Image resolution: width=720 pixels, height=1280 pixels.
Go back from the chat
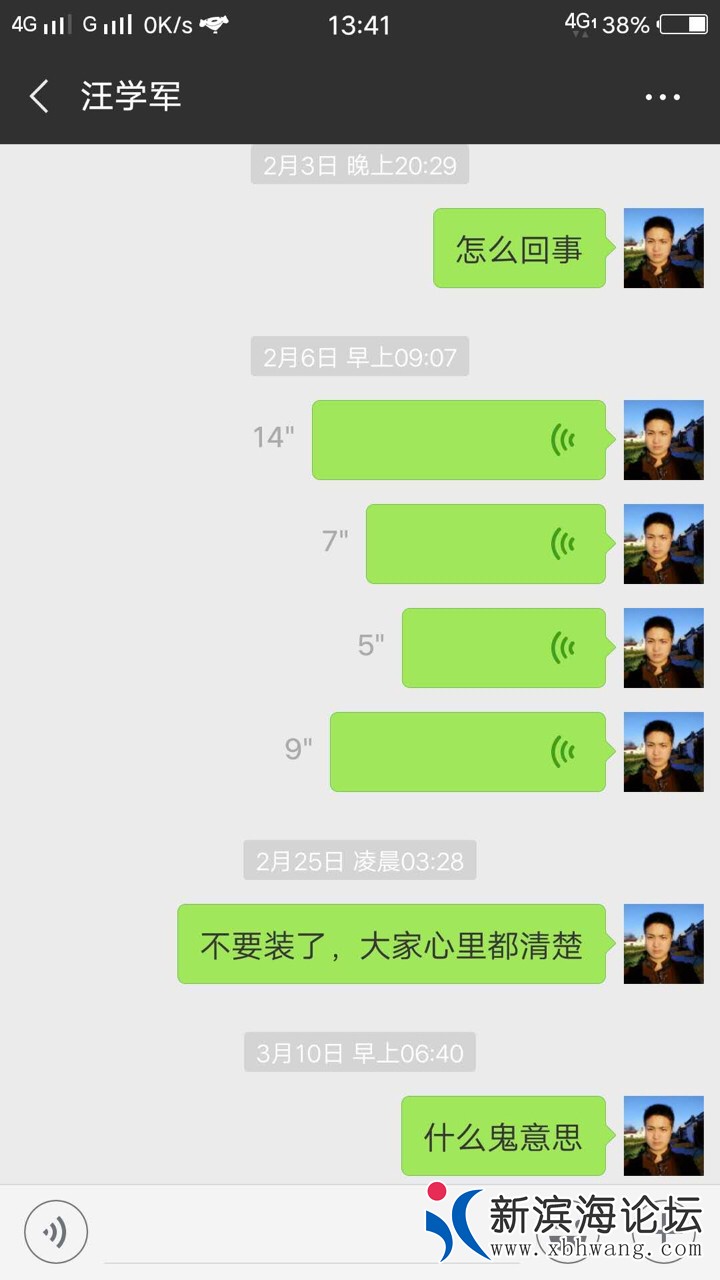click(x=40, y=97)
